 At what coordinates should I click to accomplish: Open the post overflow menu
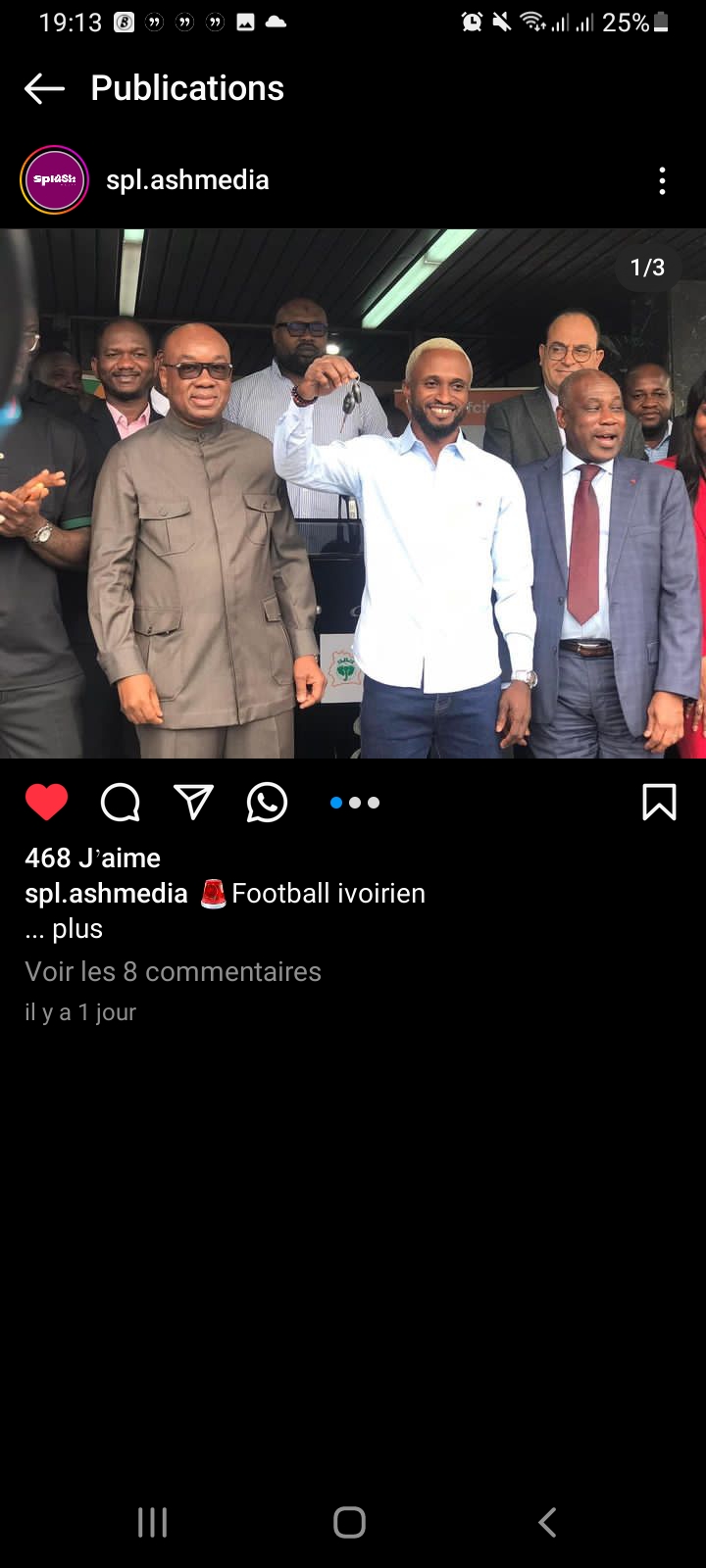click(x=662, y=180)
